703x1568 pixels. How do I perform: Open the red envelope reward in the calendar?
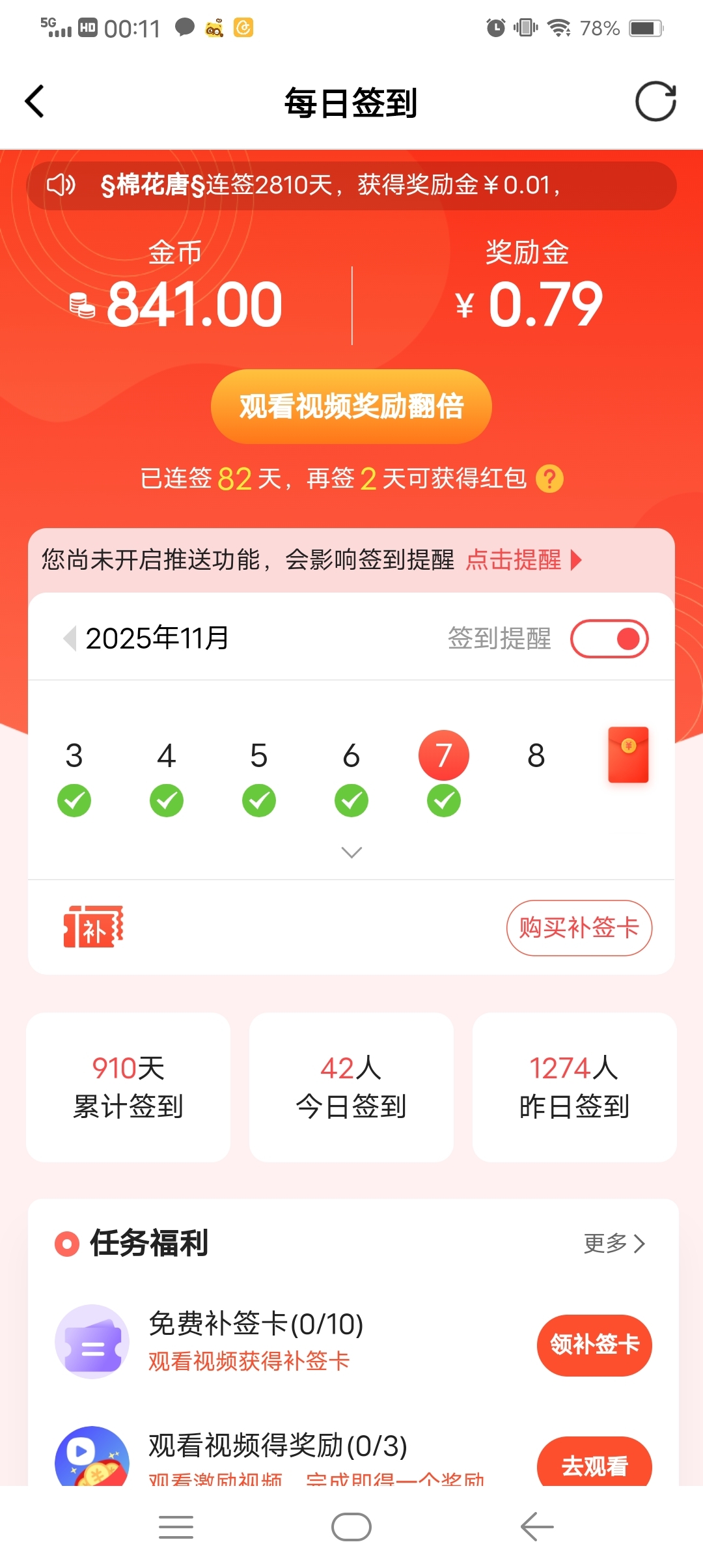tap(628, 755)
